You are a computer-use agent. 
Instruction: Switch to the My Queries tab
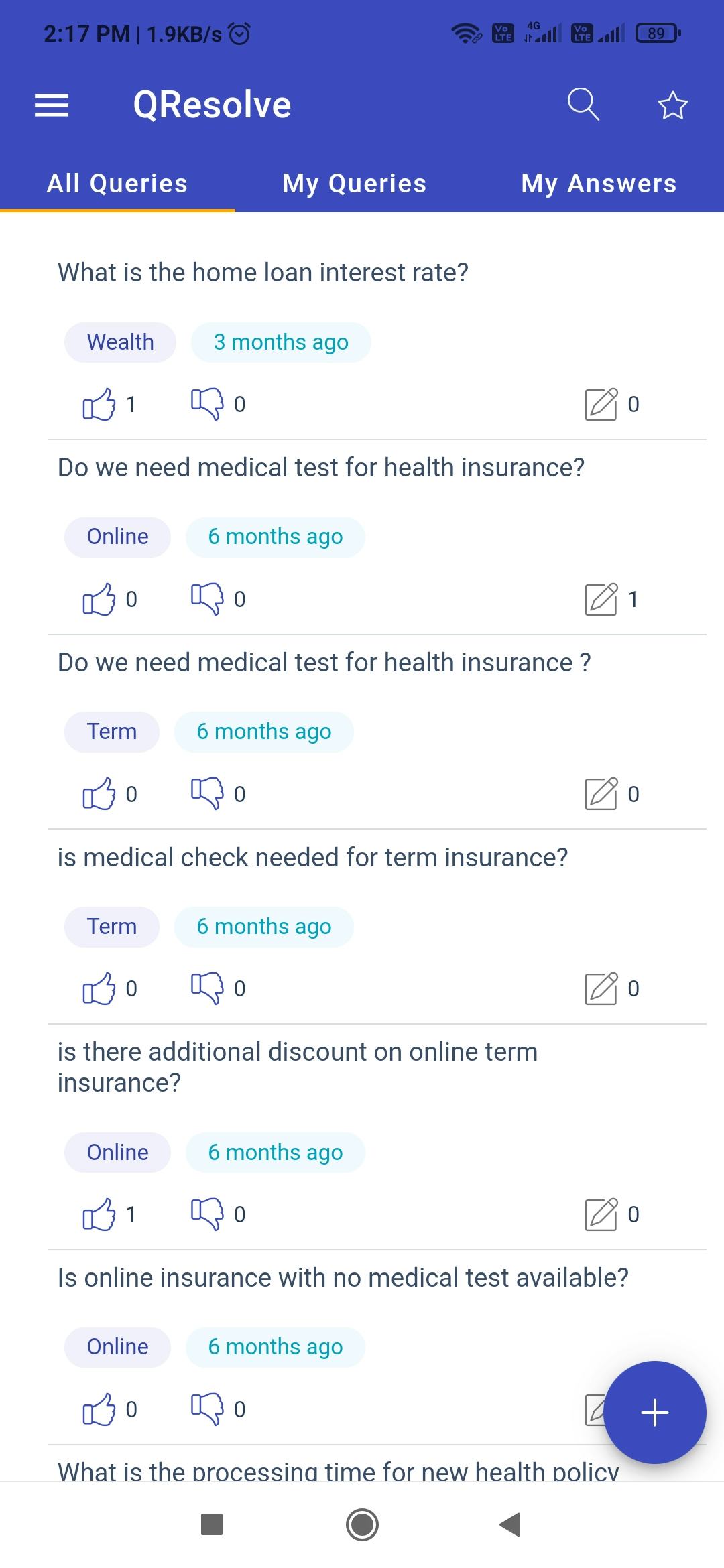click(353, 183)
